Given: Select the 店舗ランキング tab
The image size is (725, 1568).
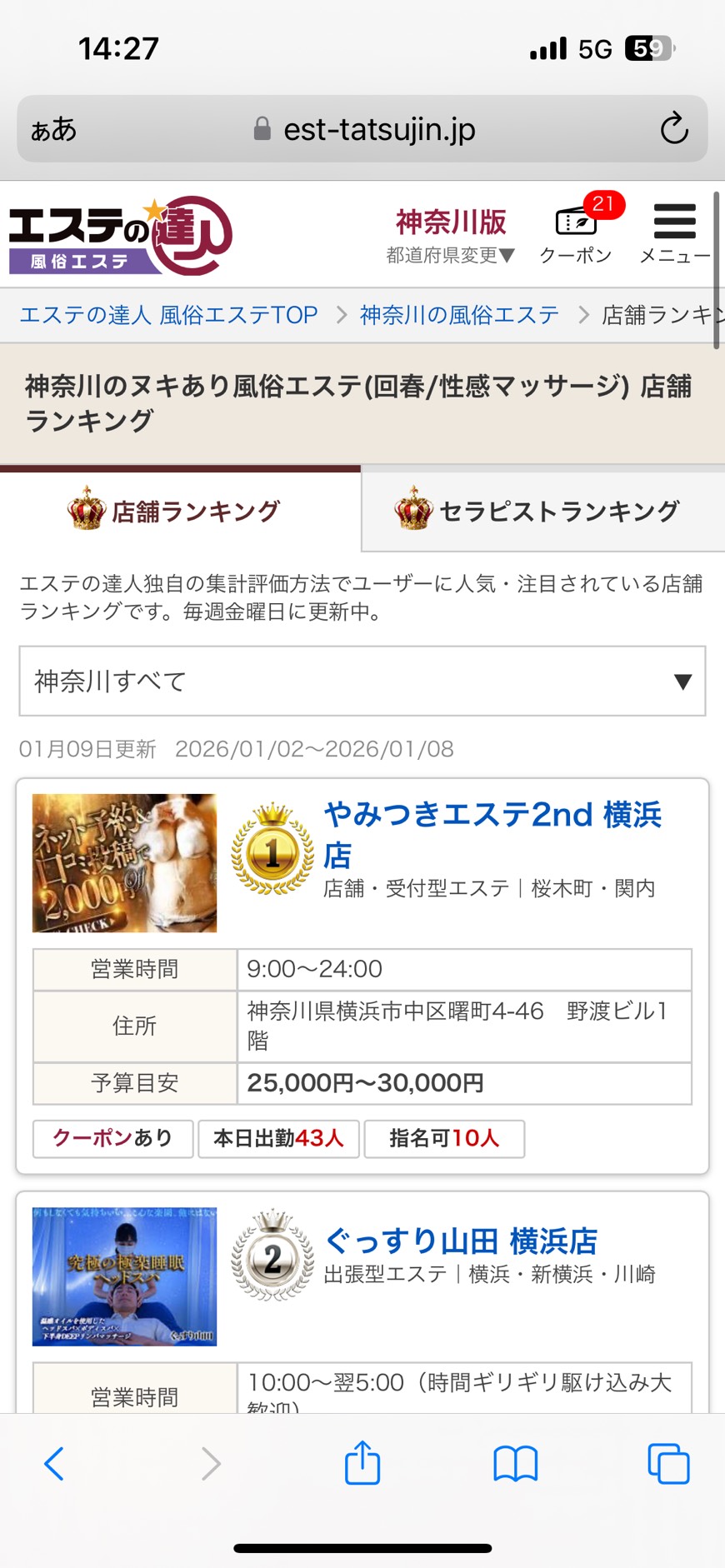Looking at the screenshot, I should tap(179, 511).
